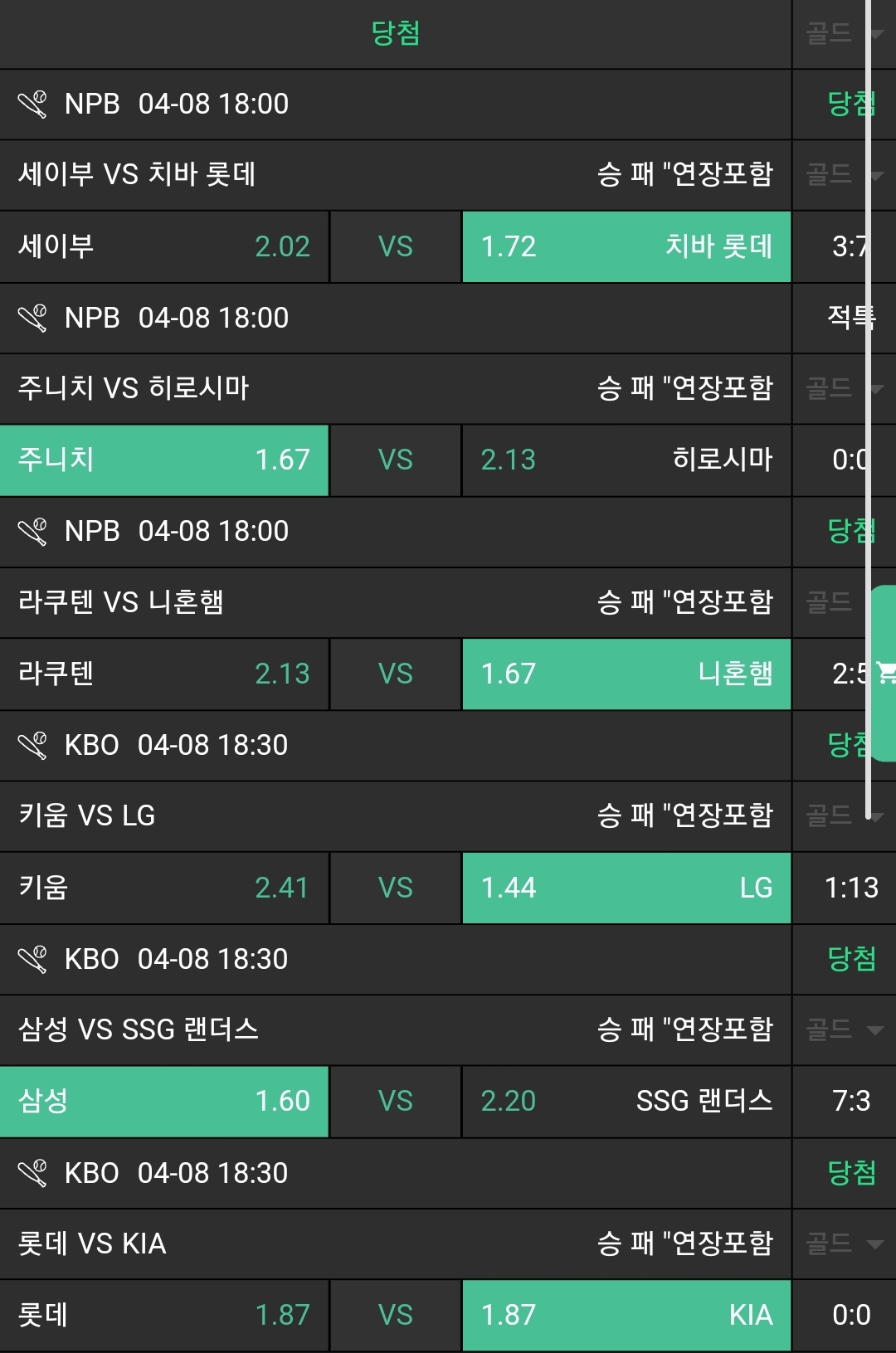Select KIA at odds 1.87
The image size is (896, 1353).
626,1315
